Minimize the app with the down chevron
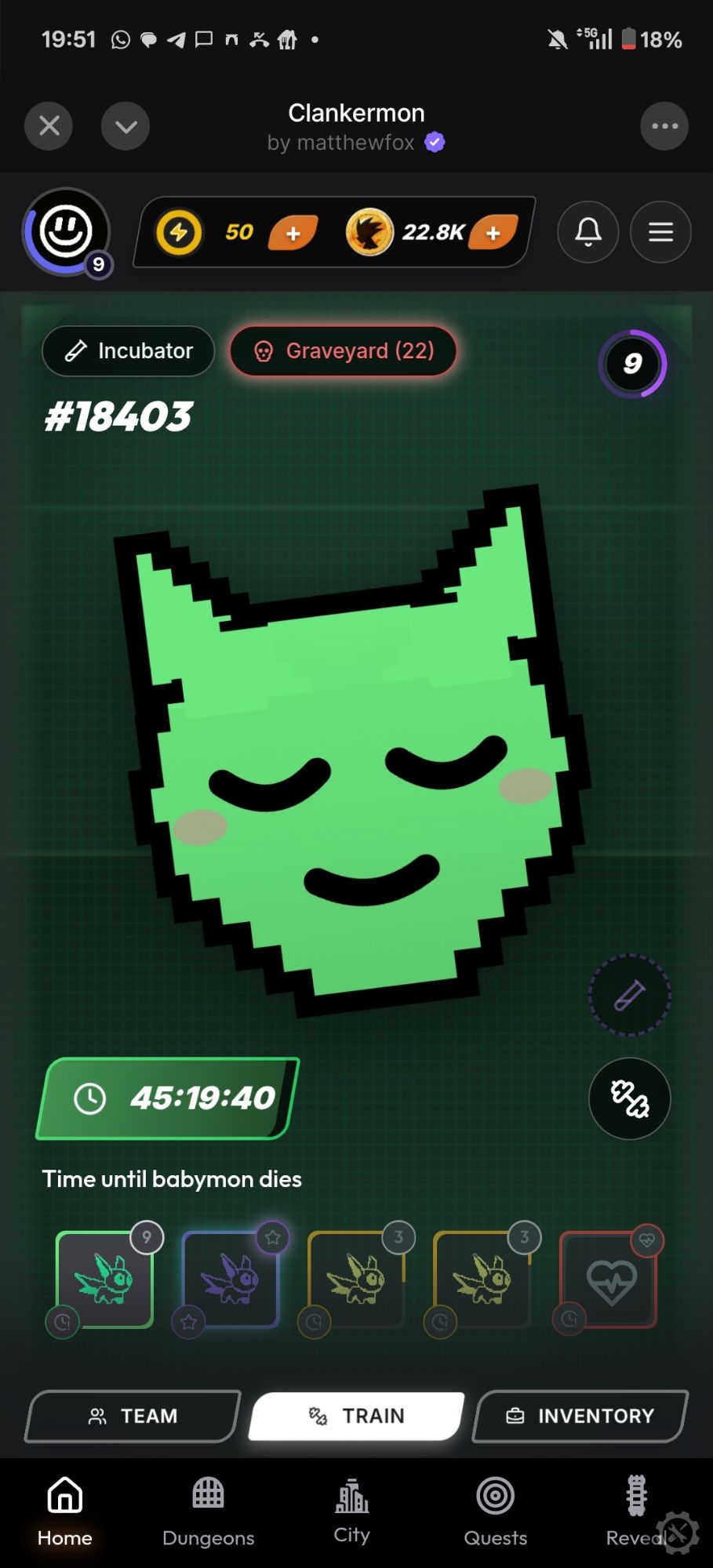The image size is (713, 1568). point(126,126)
